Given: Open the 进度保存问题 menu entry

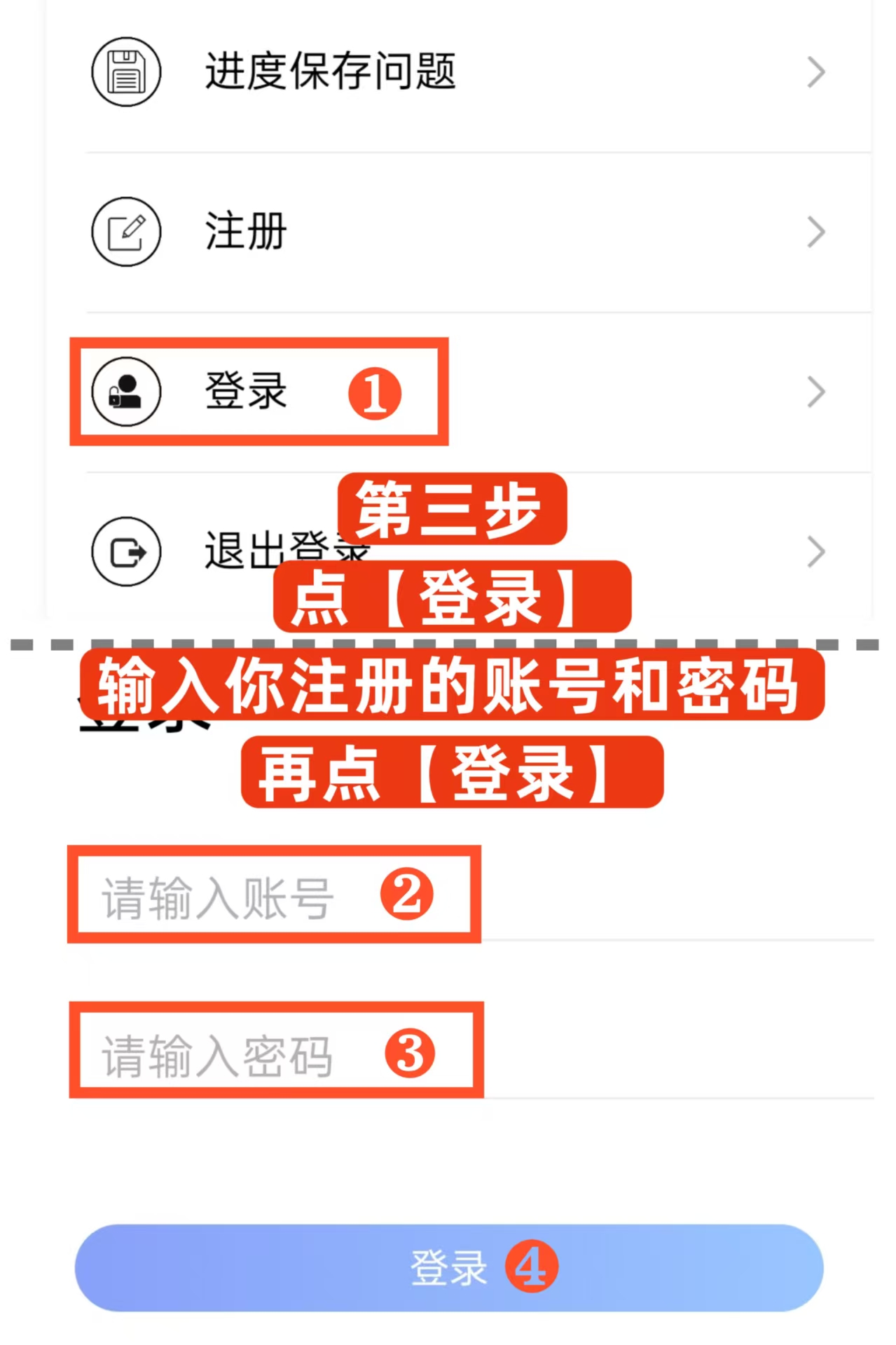Looking at the screenshot, I should coord(331,72).
